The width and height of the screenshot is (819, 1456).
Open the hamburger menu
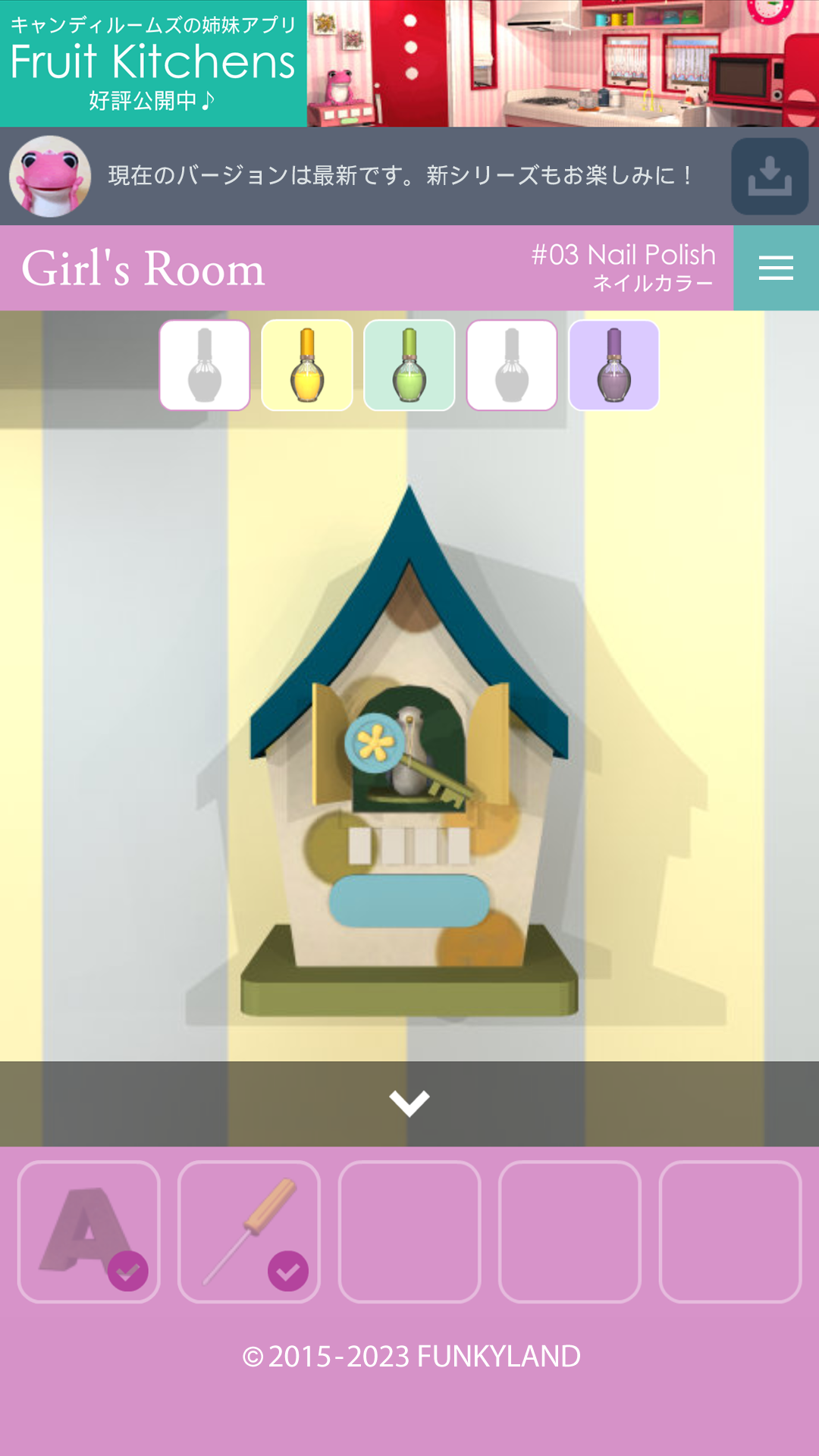click(x=776, y=268)
